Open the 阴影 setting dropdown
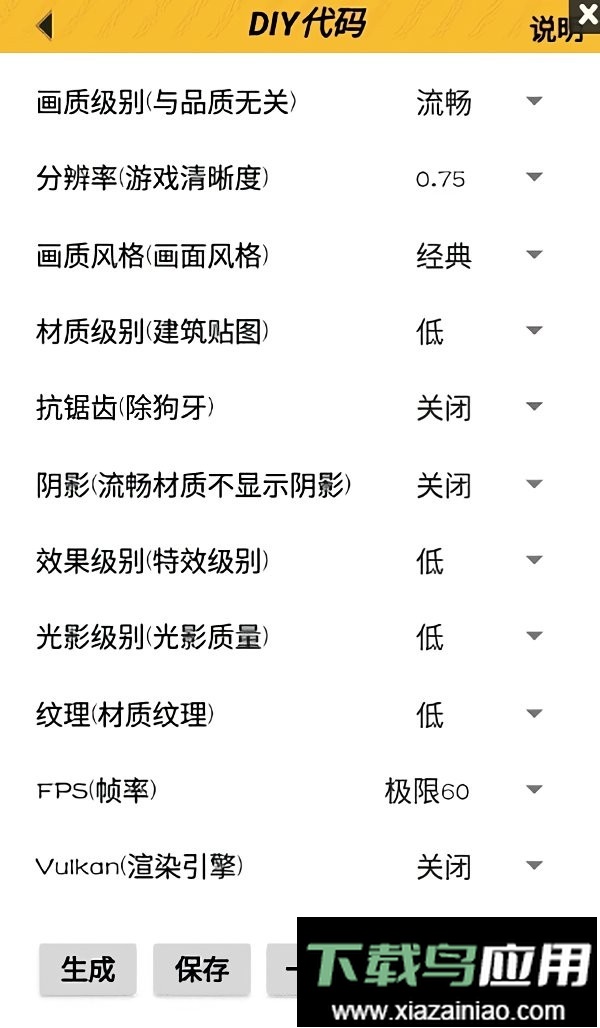 533,485
